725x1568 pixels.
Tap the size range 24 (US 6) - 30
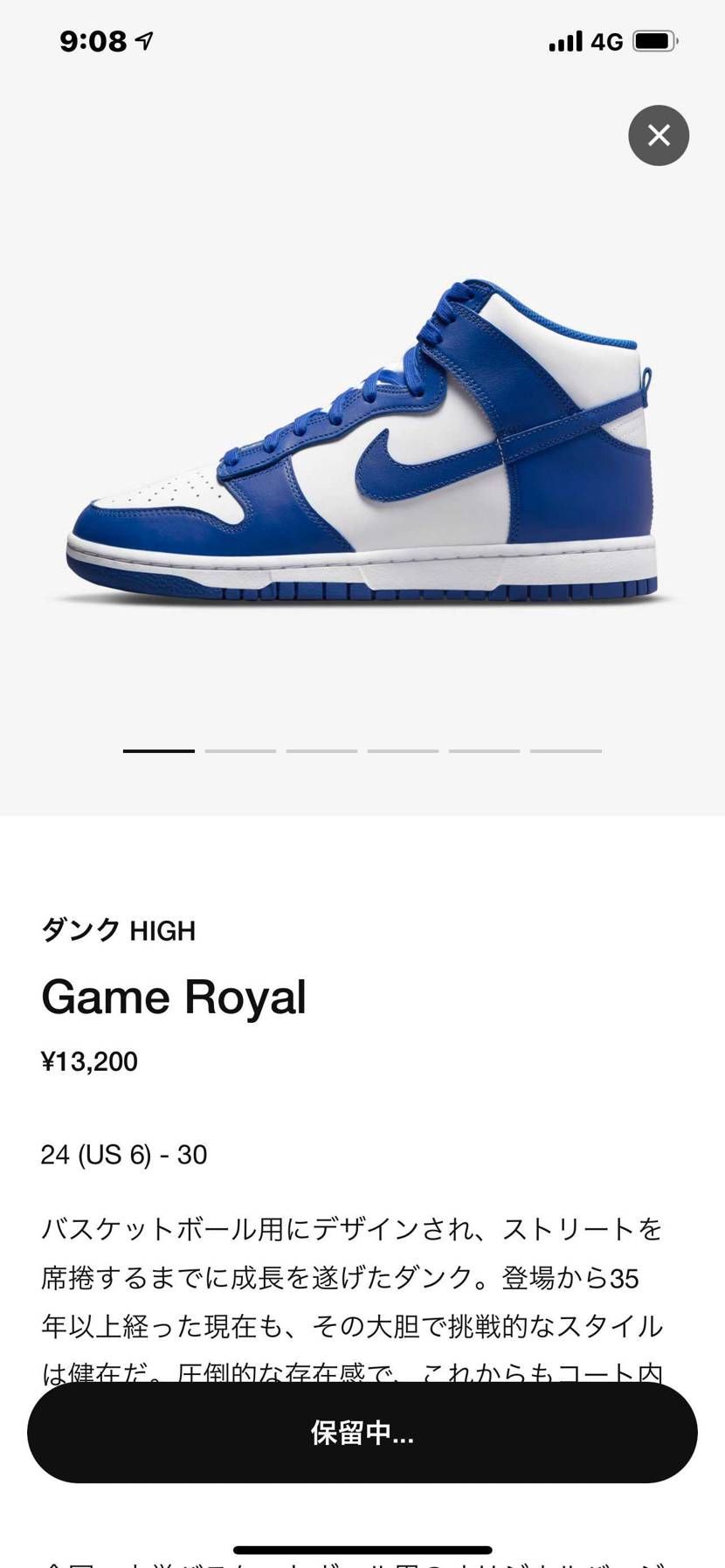[124, 1154]
